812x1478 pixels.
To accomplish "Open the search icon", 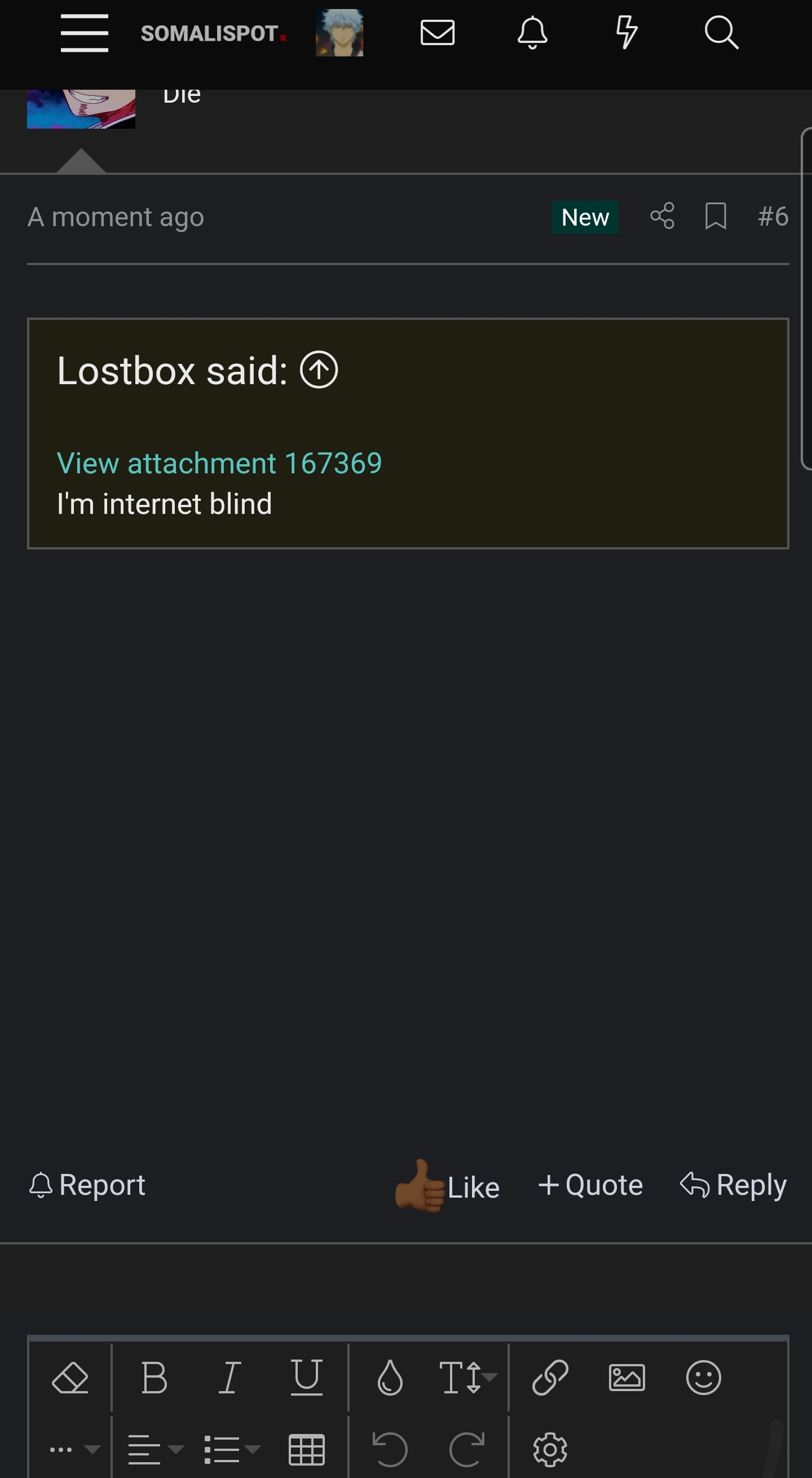I will tap(721, 33).
